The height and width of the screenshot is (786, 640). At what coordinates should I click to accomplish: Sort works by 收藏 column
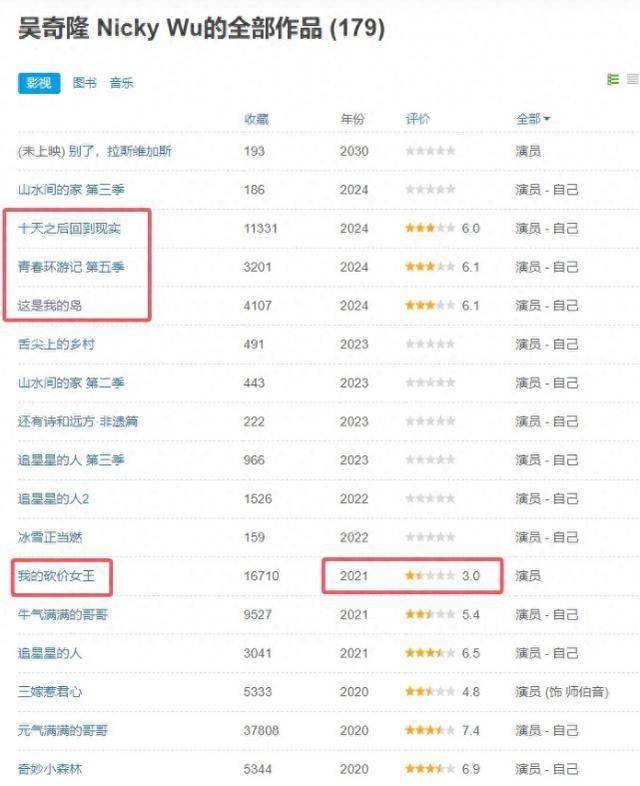257,119
